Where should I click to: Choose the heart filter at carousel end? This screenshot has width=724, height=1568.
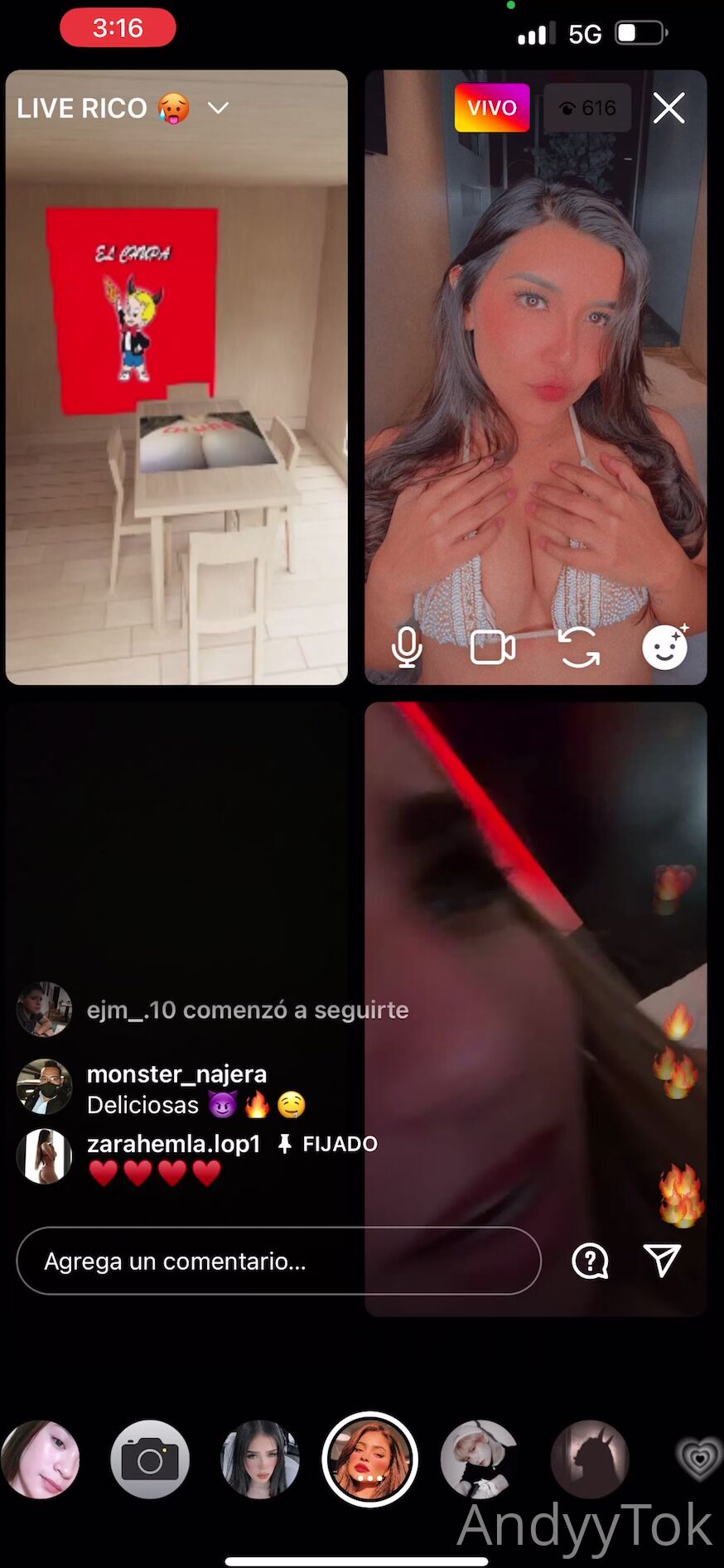coord(699,1459)
